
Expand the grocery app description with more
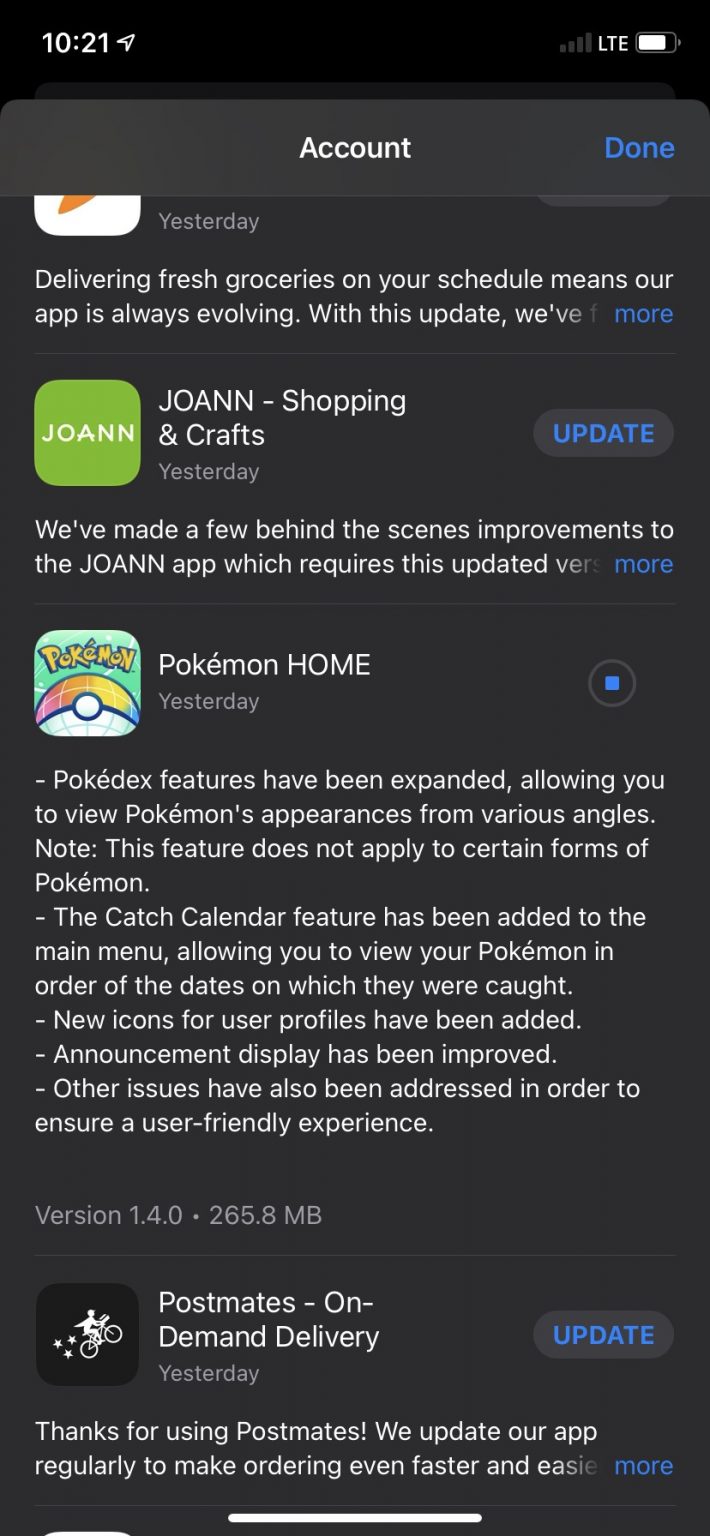pos(643,314)
